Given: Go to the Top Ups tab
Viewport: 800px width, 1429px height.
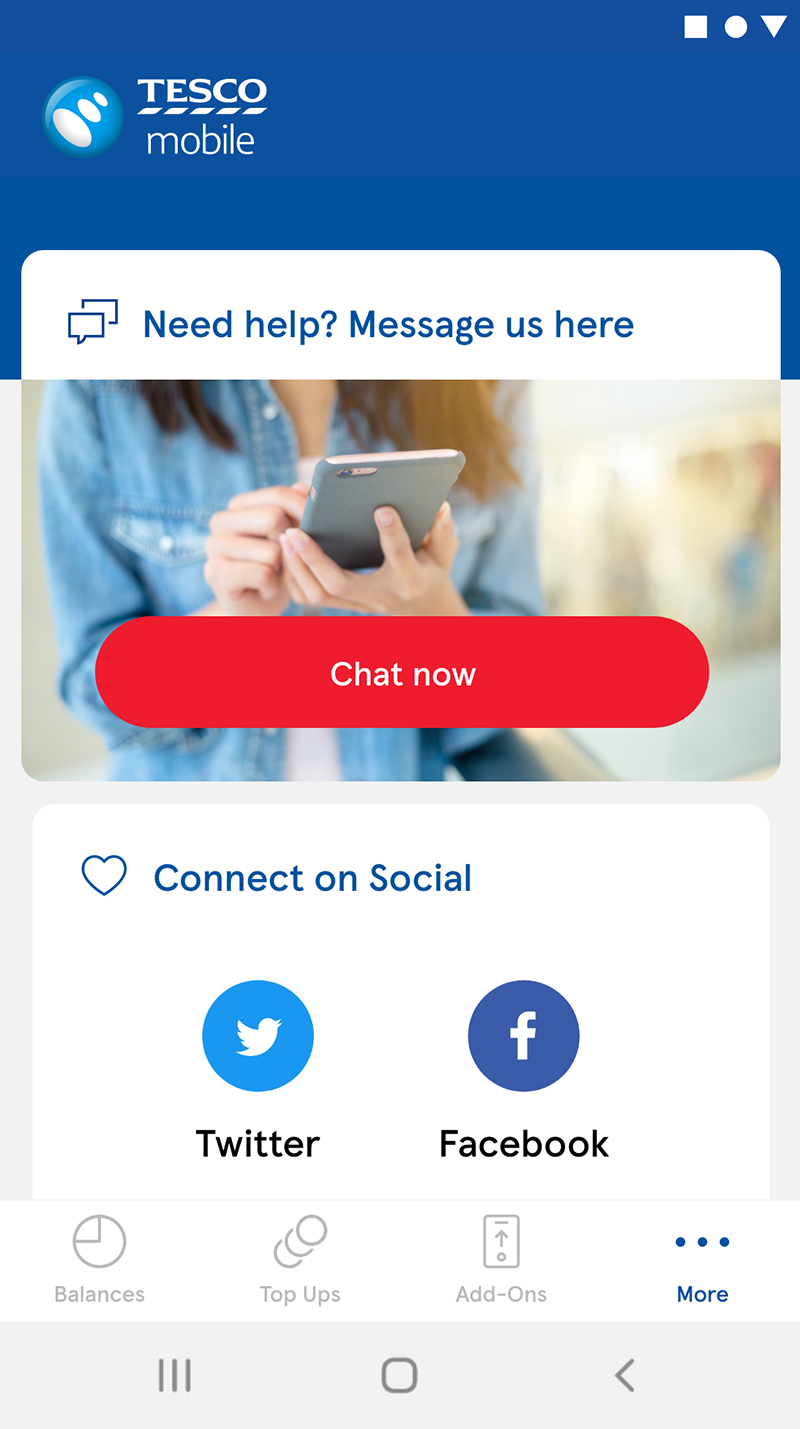Looking at the screenshot, I should point(300,1260).
